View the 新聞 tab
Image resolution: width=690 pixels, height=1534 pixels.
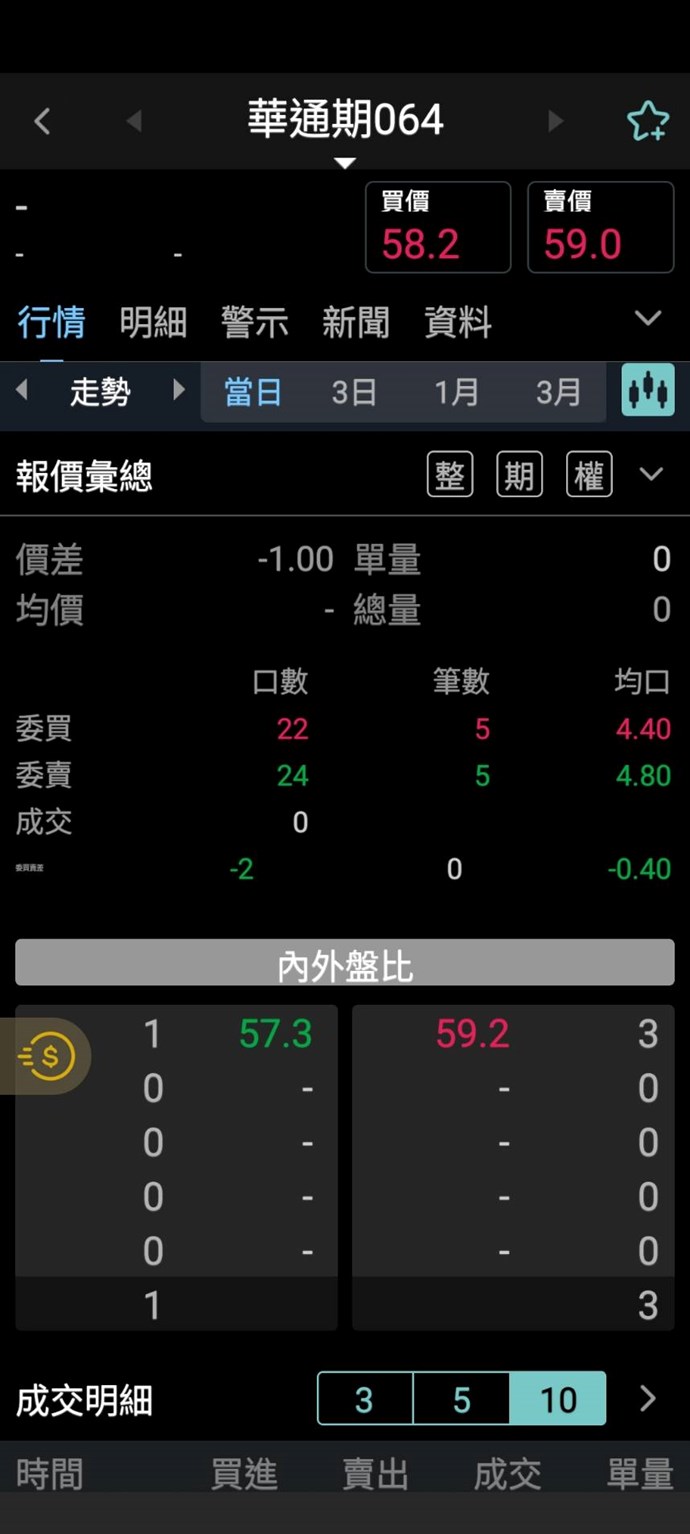(355, 323)
